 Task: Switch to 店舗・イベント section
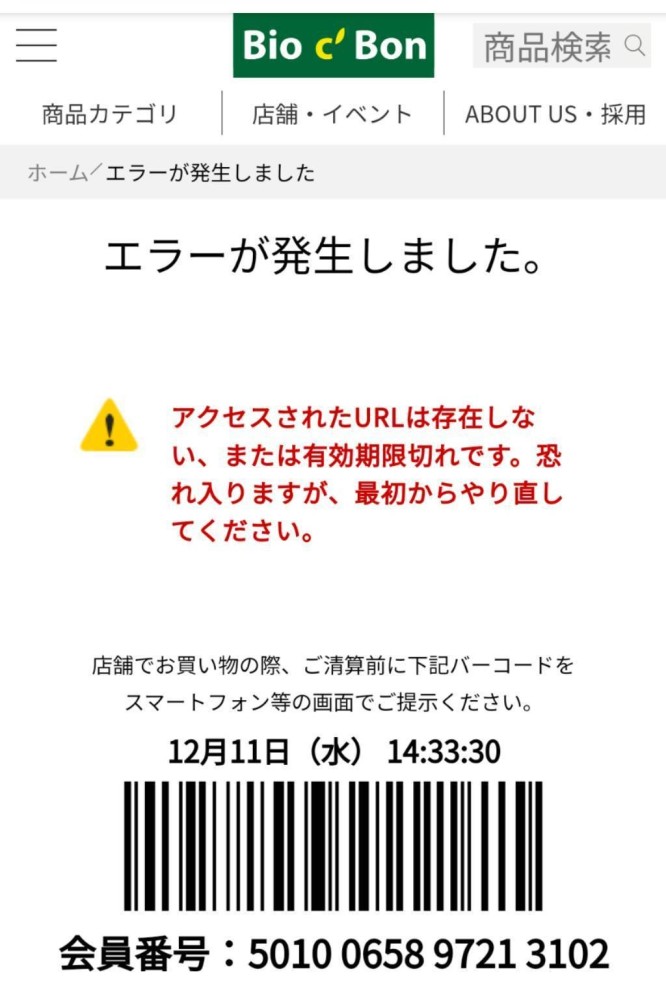(332, 114)
